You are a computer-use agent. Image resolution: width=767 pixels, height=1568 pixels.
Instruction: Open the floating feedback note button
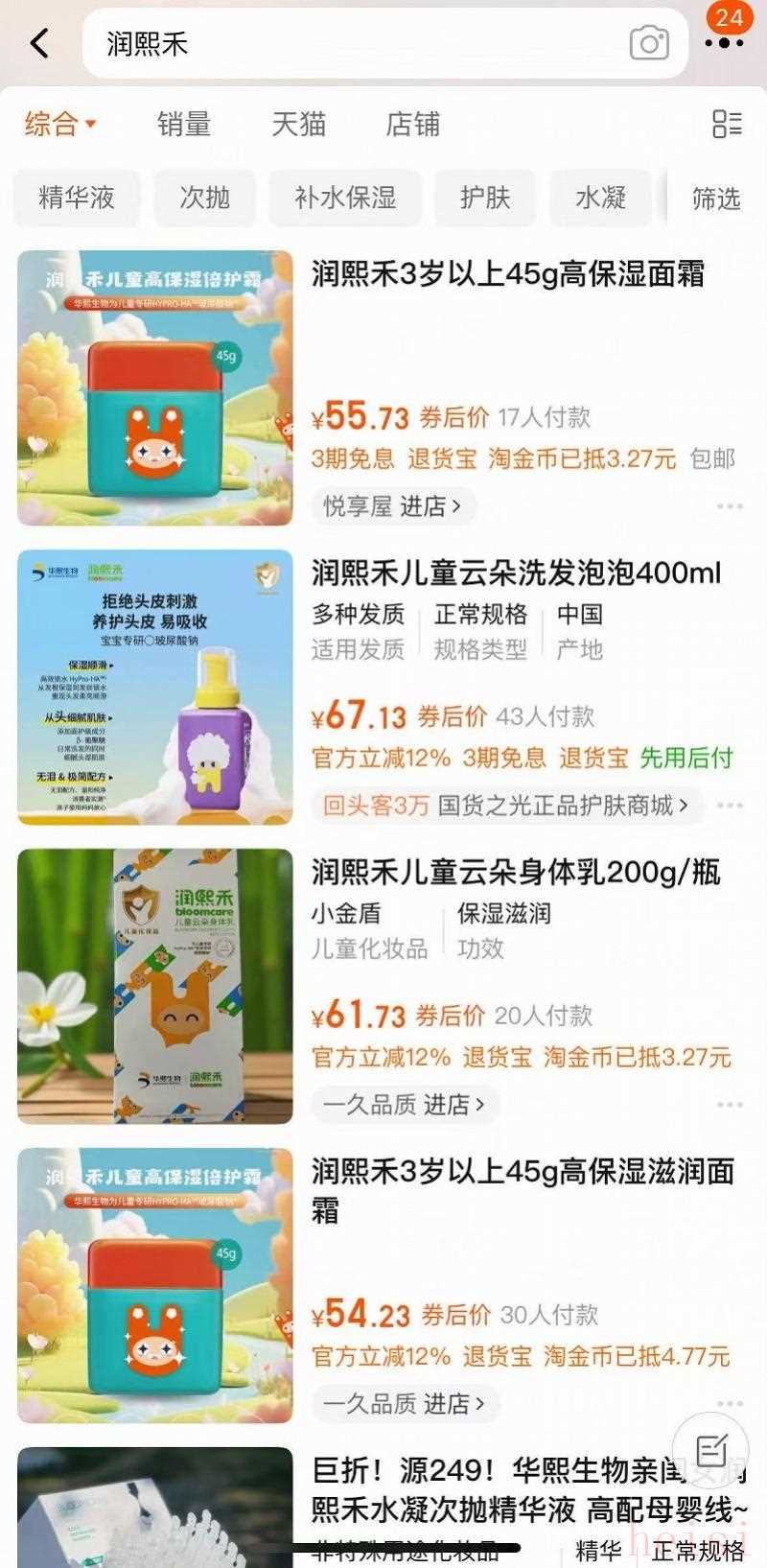point(710,1449)
